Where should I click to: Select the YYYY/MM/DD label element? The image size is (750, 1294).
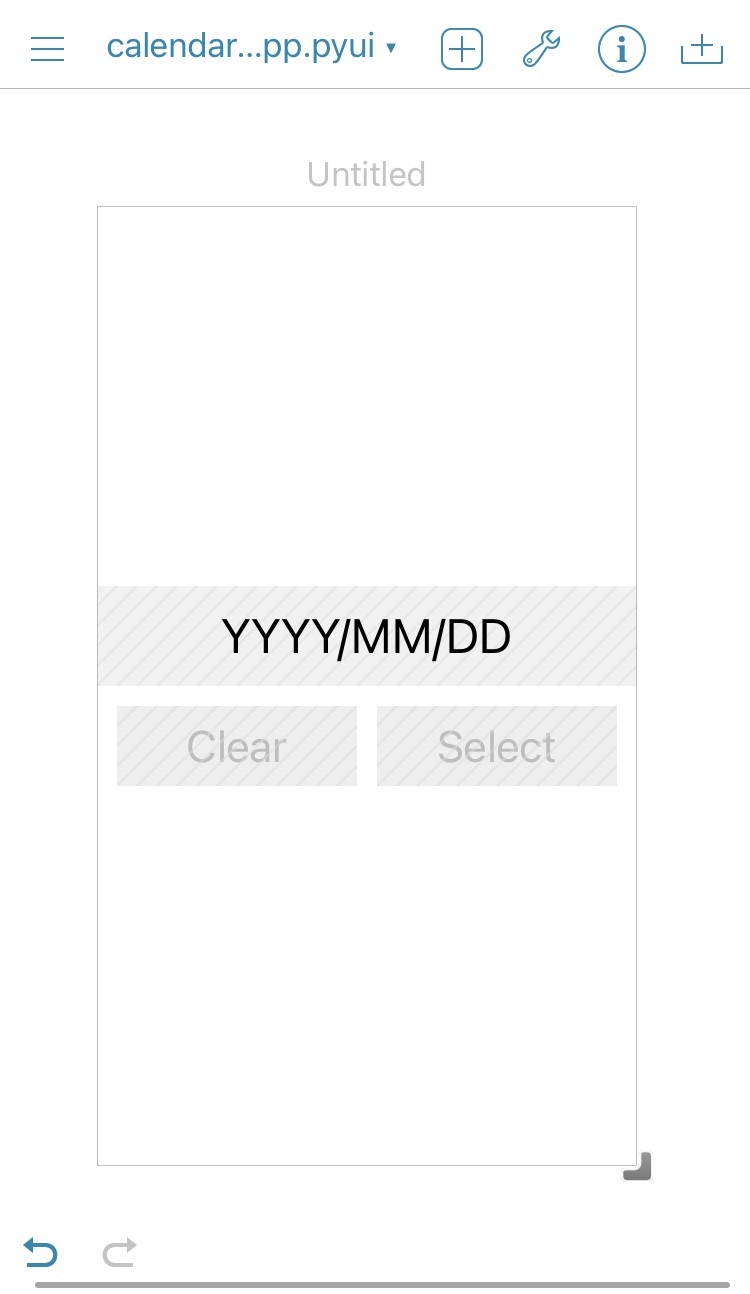366,636
